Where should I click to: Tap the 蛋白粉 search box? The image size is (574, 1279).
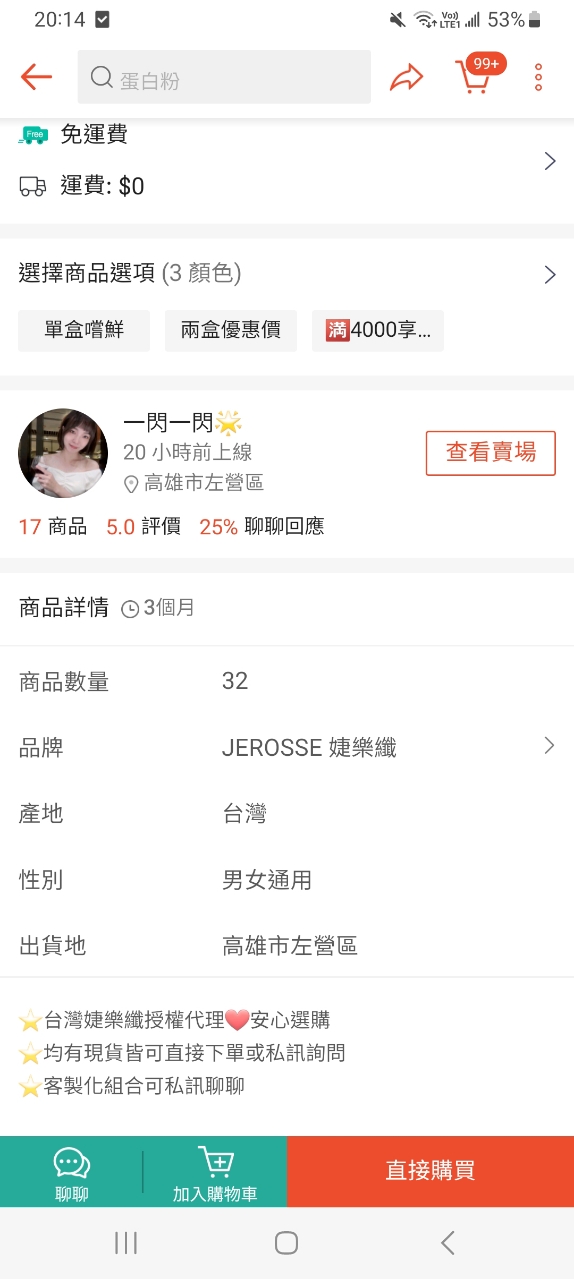224,77
